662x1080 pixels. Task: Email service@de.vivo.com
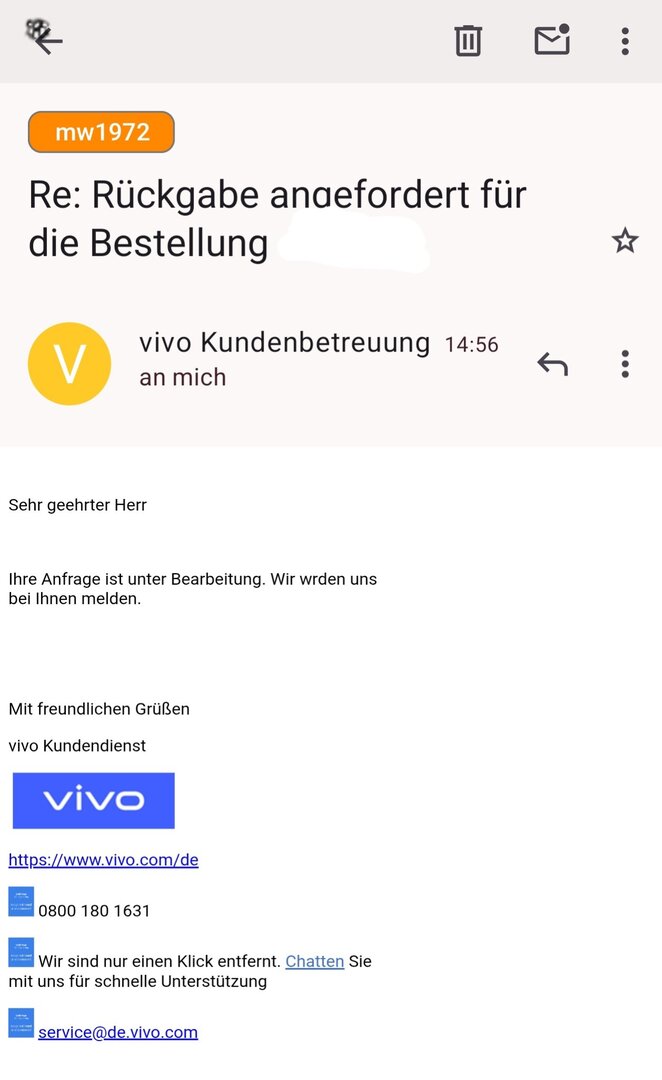pyautogui.click(x=118, y=1032)
